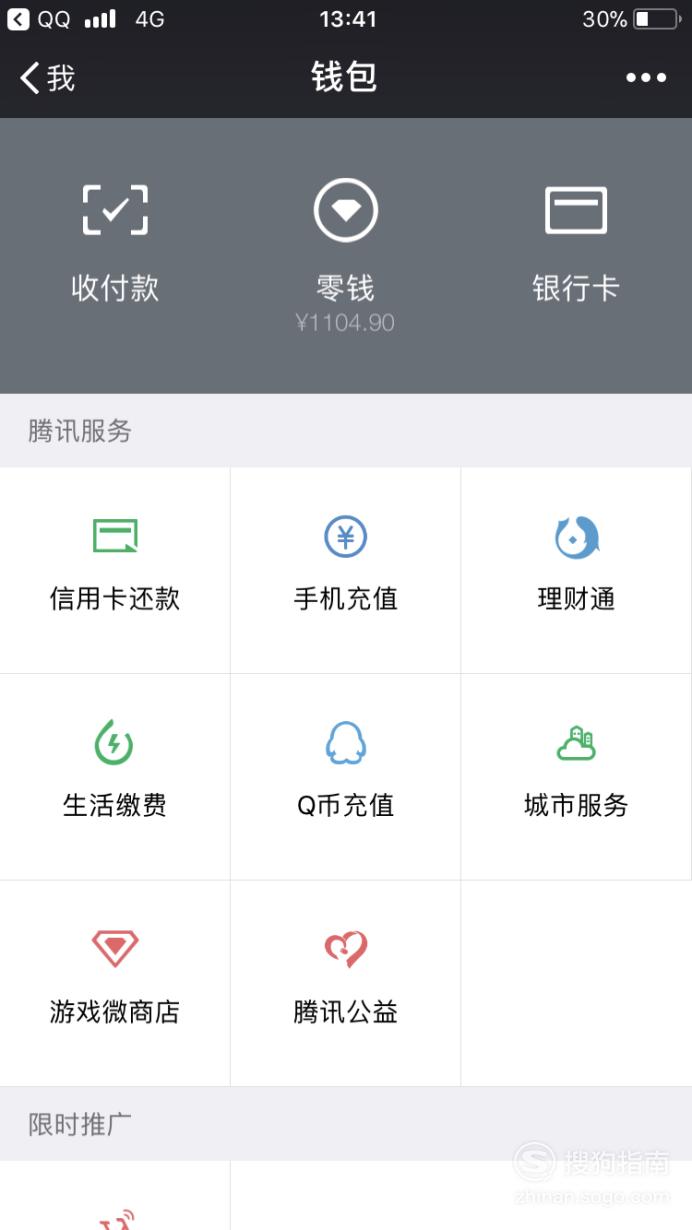The image size is (692, 1230).
Task: Open the overflow menu with three dots
Action: point(646,78)
